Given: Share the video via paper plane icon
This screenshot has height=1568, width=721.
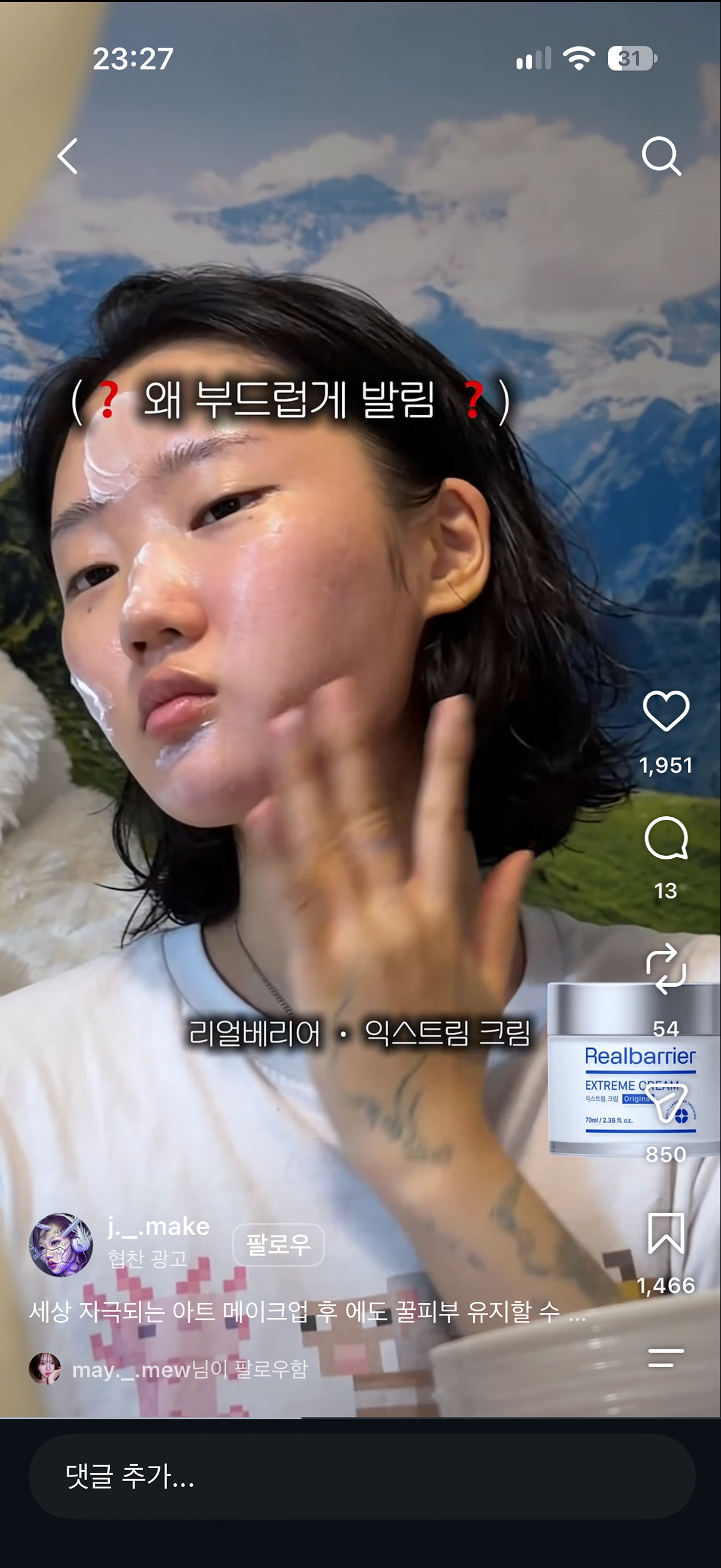Looking at the screenshot, I should (667, 1102).
